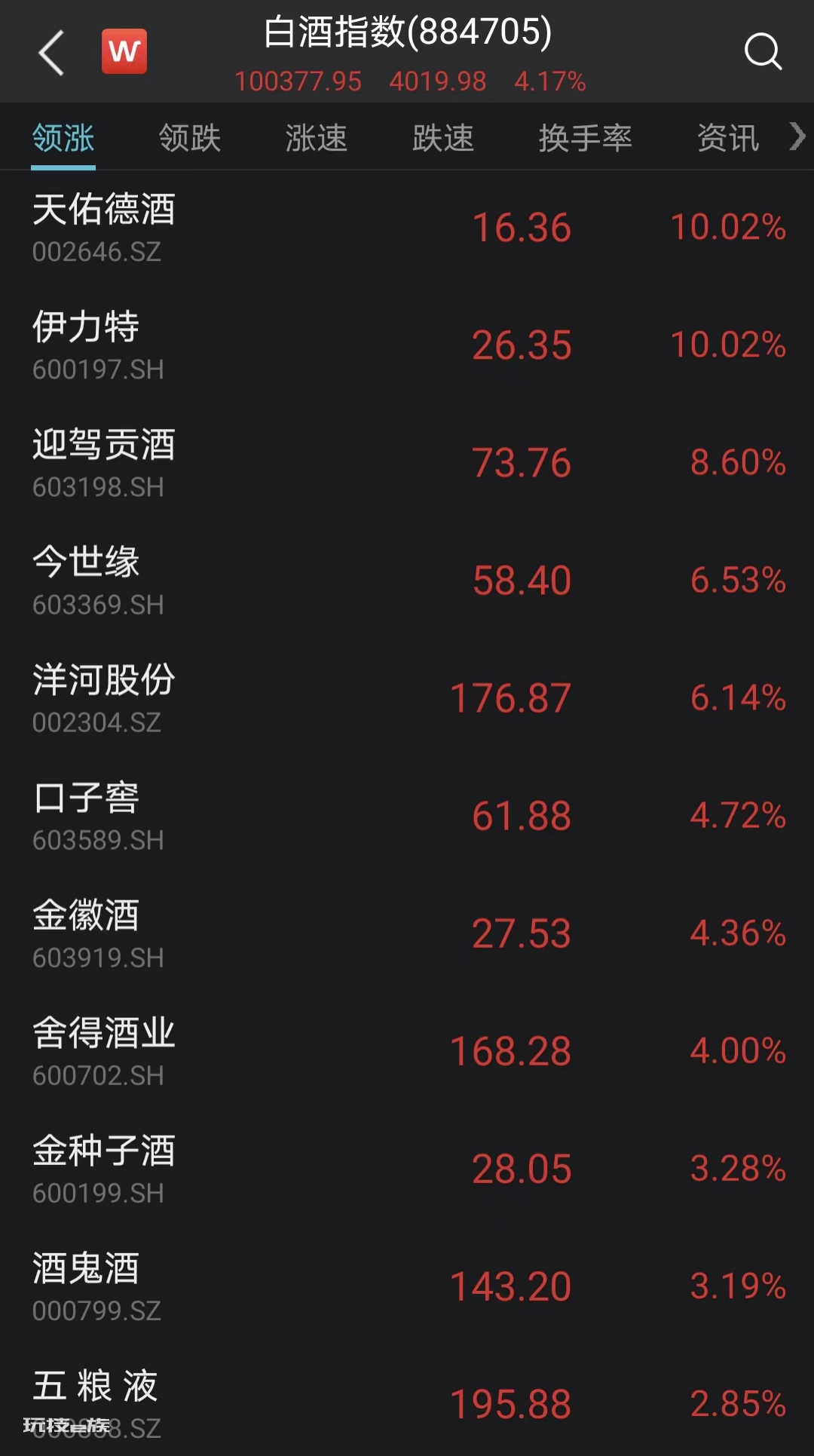Open the search magnifier icon

tap(763, 51)
